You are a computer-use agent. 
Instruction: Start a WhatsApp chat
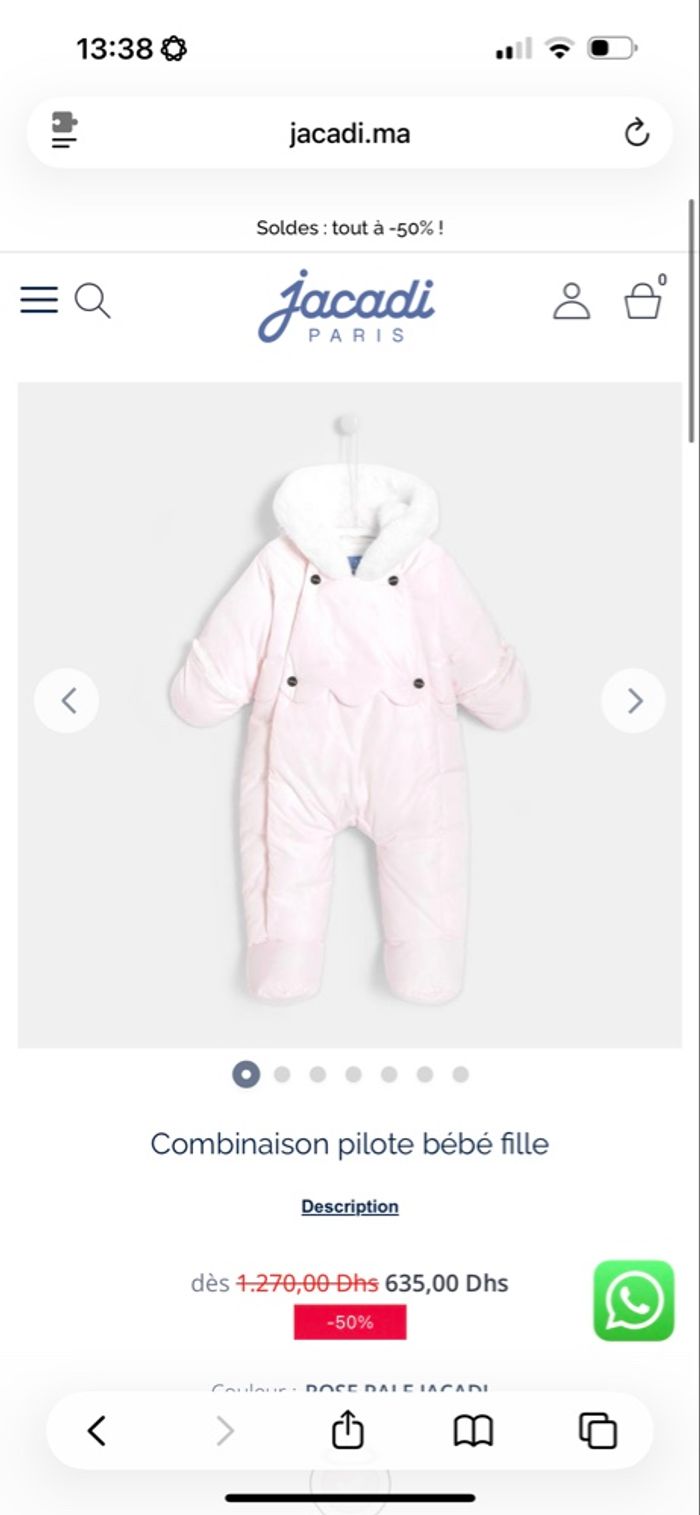click(634, 1300)
